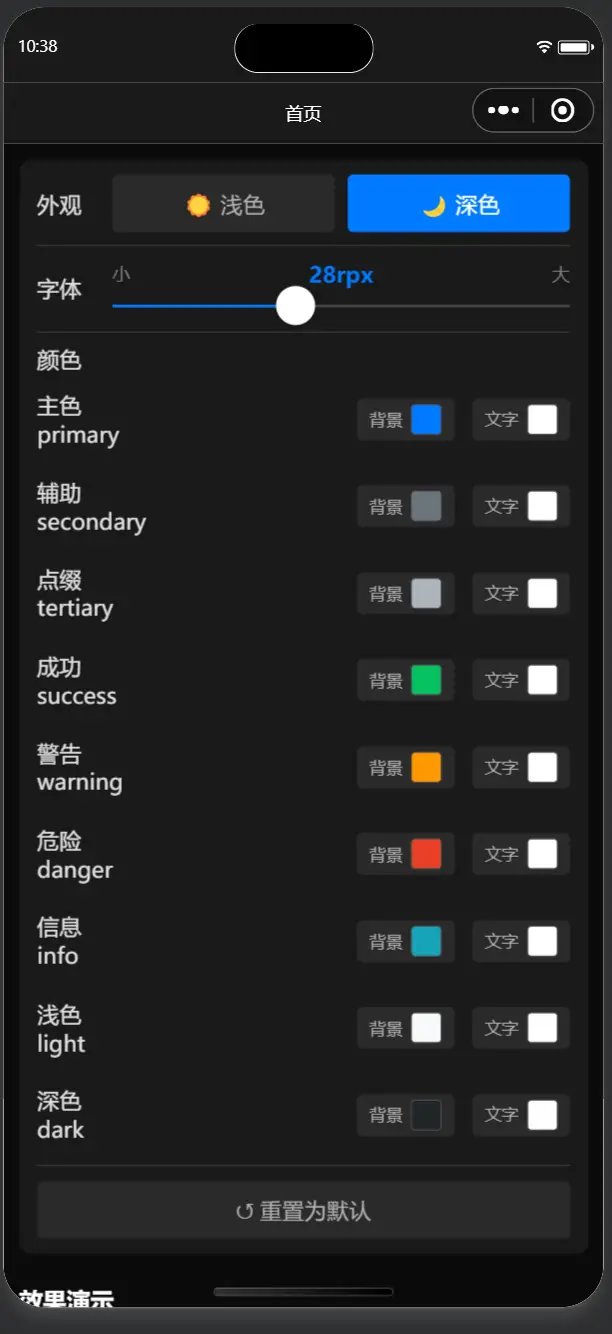Open the secondary 背景 color picker
Screen dimensions: 612x1334
(426, 507)
